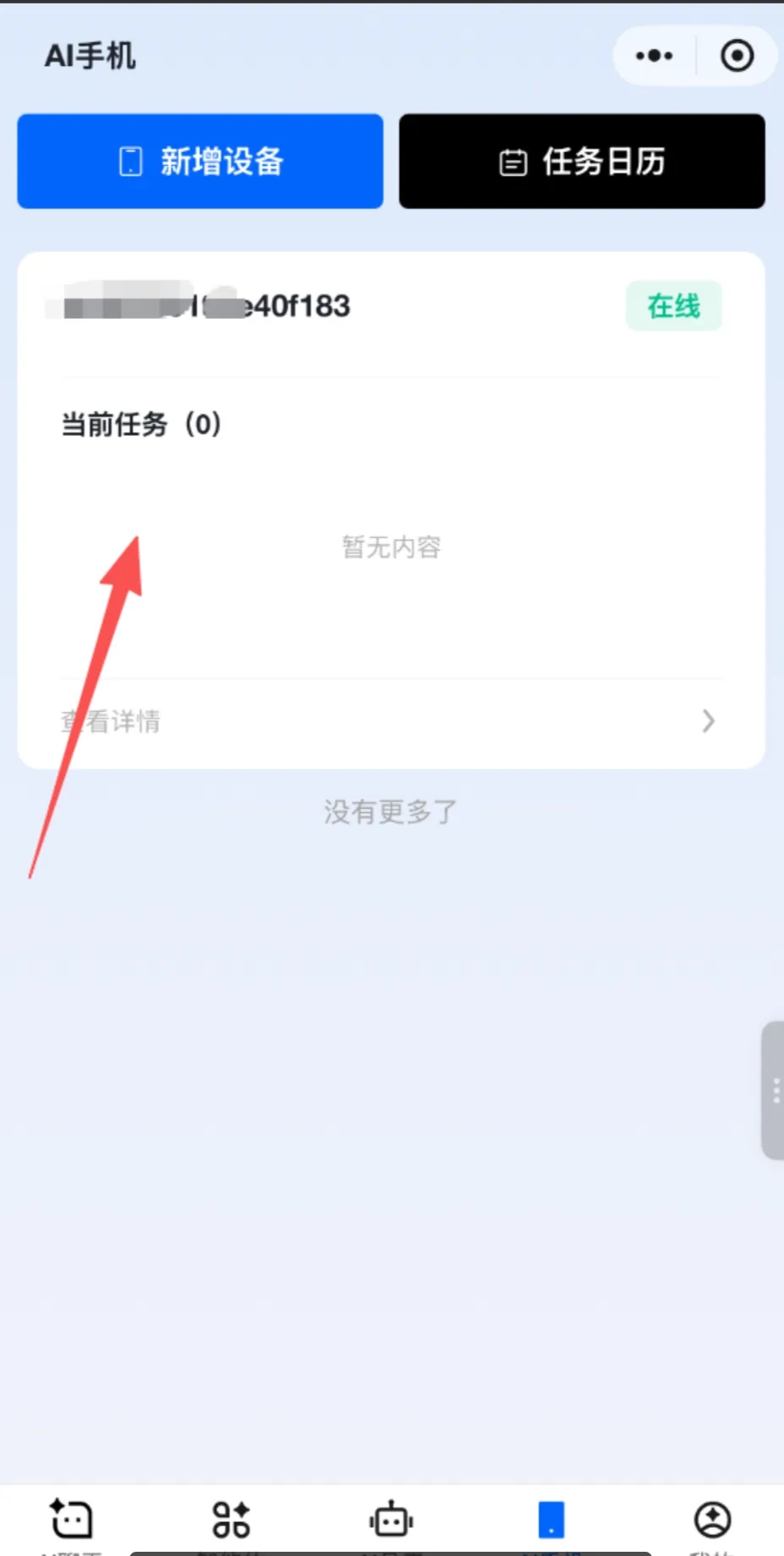Close the mini program via the circle icon
784x1556 pixels.
(x=737, y=56)
